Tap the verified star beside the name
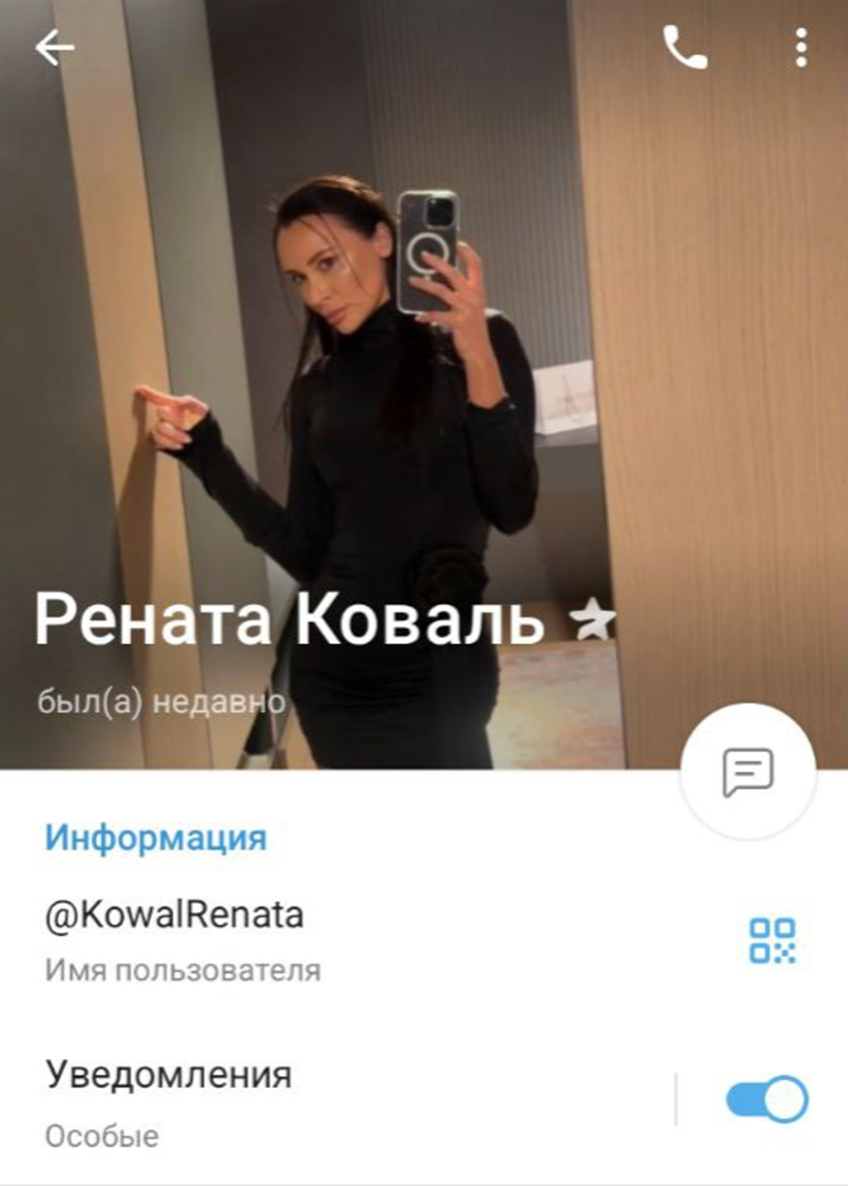This screenshot has width=848, height=1186. click(x=594, y=619)
